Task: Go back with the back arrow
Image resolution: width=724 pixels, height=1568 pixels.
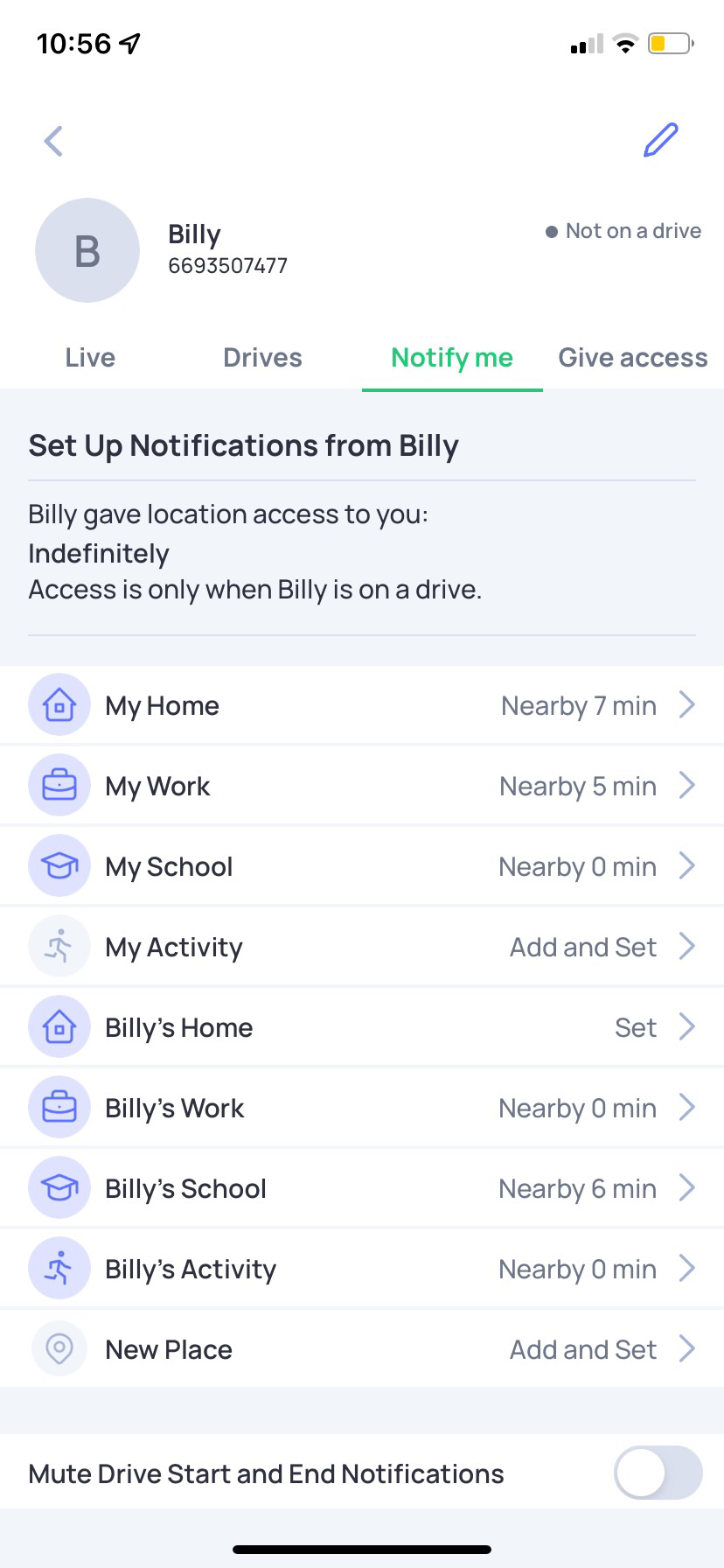Action: point(52,140)
